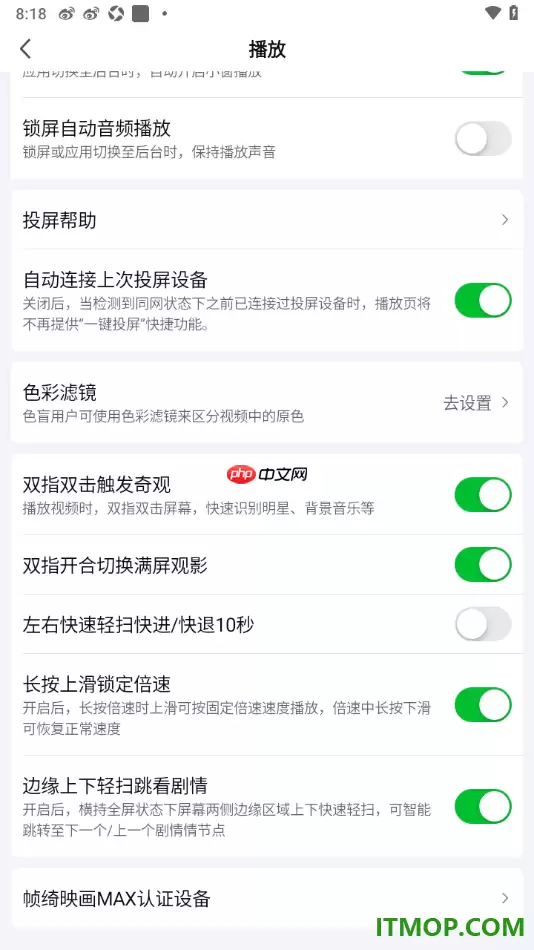Open 投屏帮助 page
The height and width of the screenshot is (950, 534).
(267, 220)
